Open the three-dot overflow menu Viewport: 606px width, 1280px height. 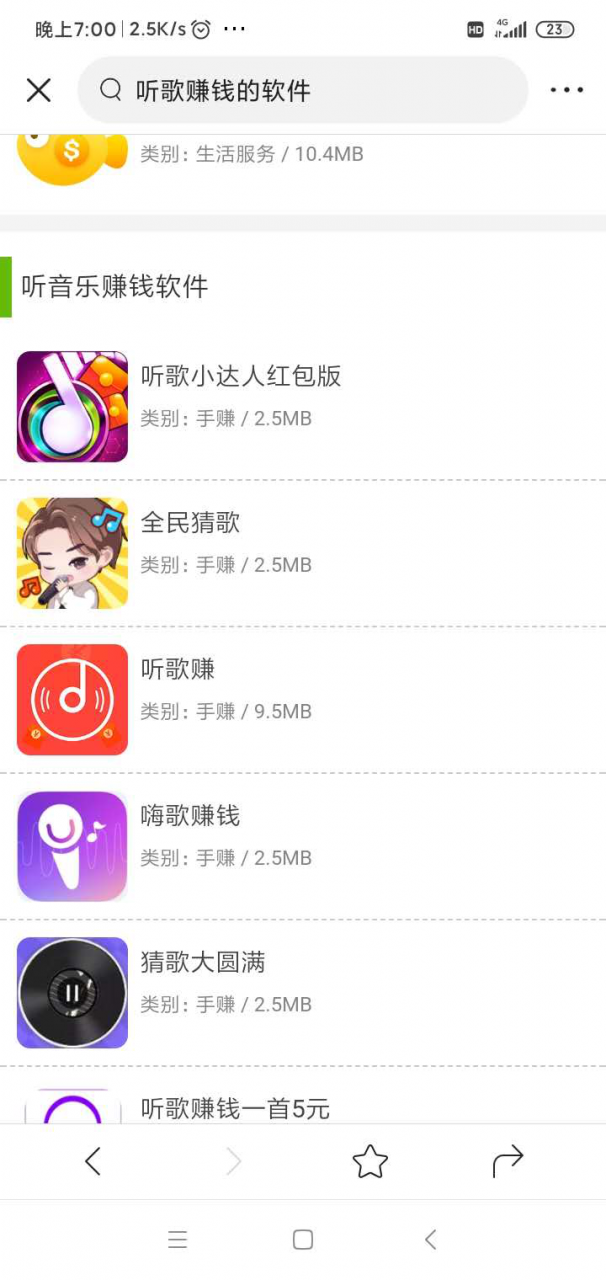[x=566, y=91]
